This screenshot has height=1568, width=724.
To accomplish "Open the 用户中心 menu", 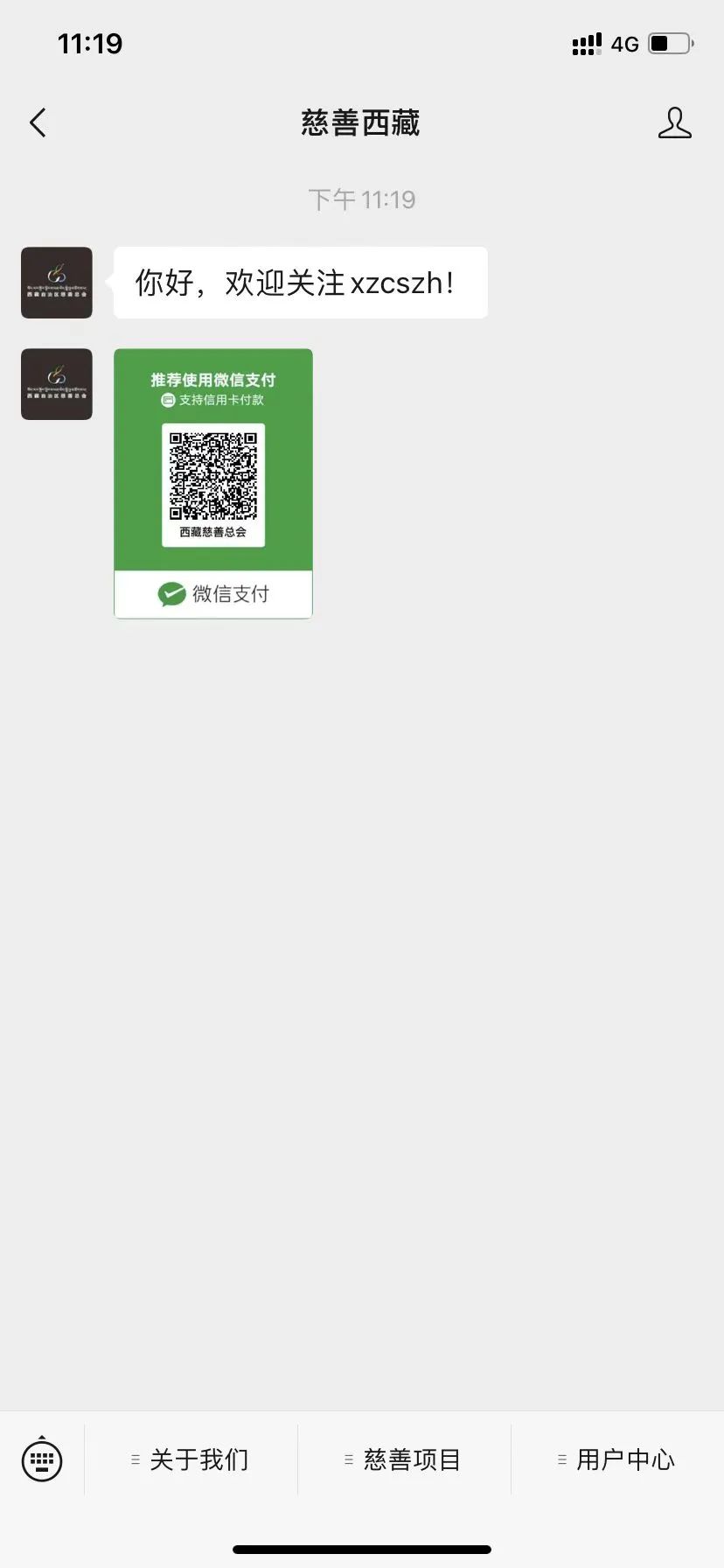I will 617,1459.
